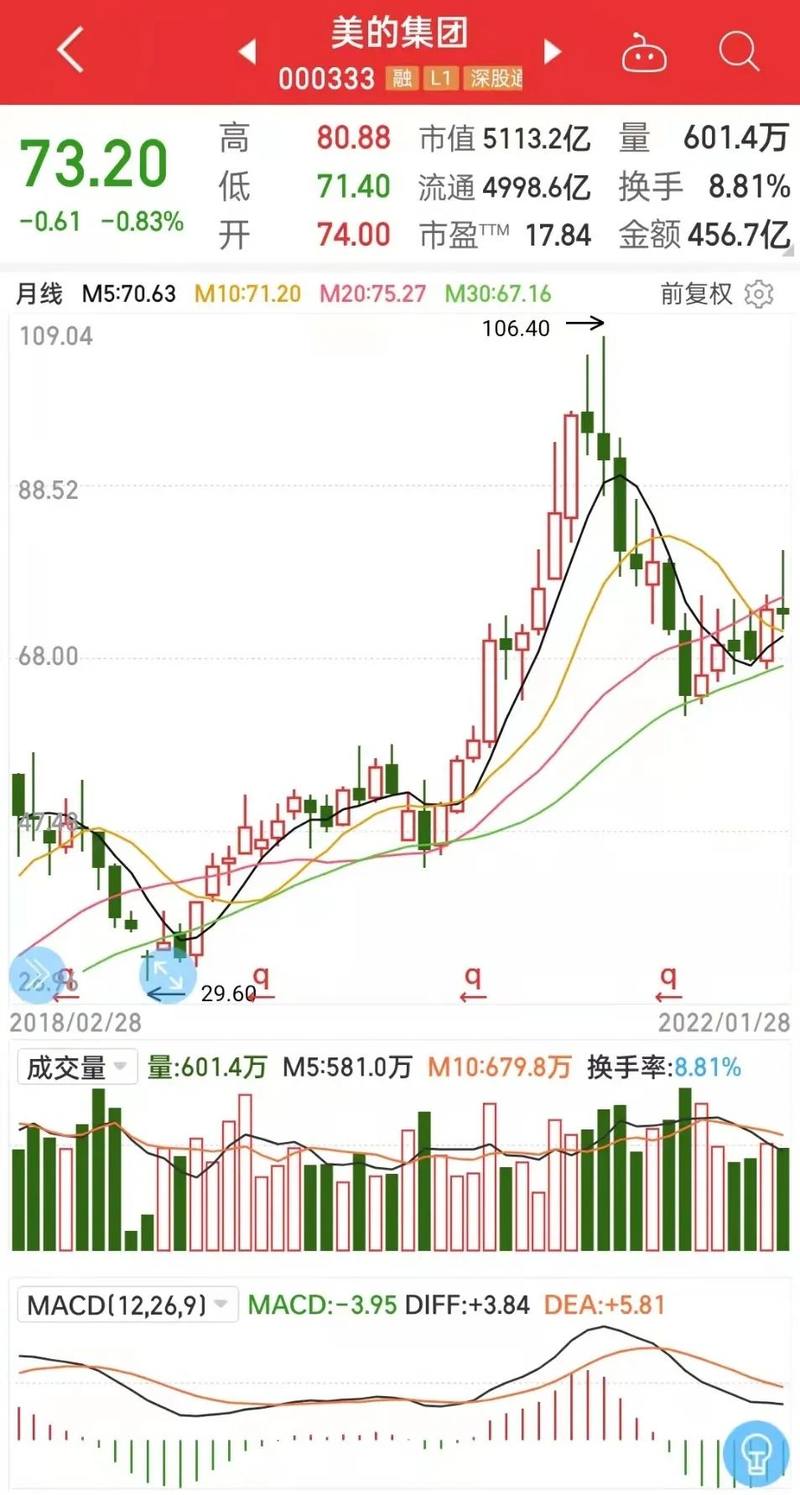Open stock search
The width and height of the screenshot is (800, 1495).
coord(739,50)
